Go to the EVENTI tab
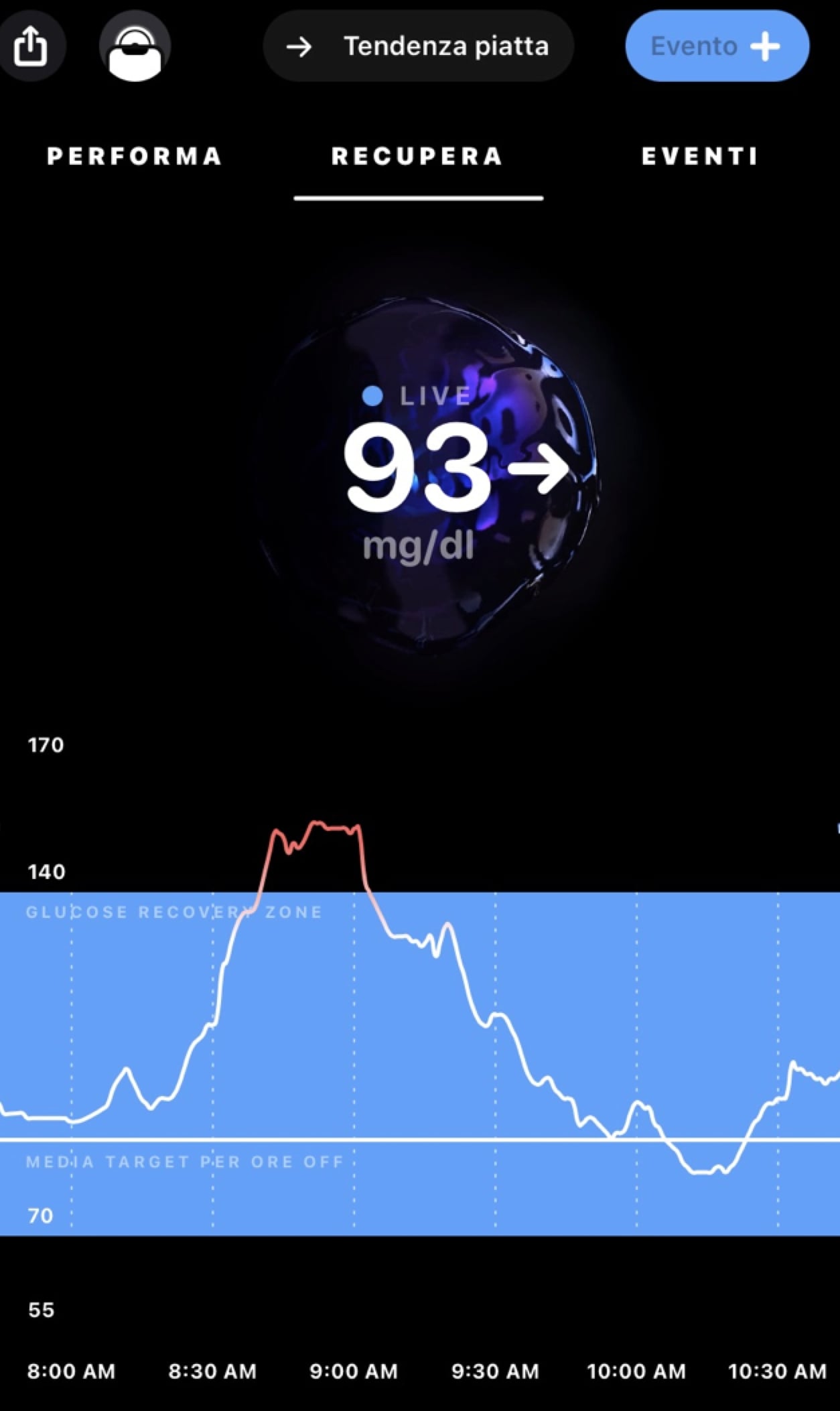 pyautogui.click(x=700, y=157)
